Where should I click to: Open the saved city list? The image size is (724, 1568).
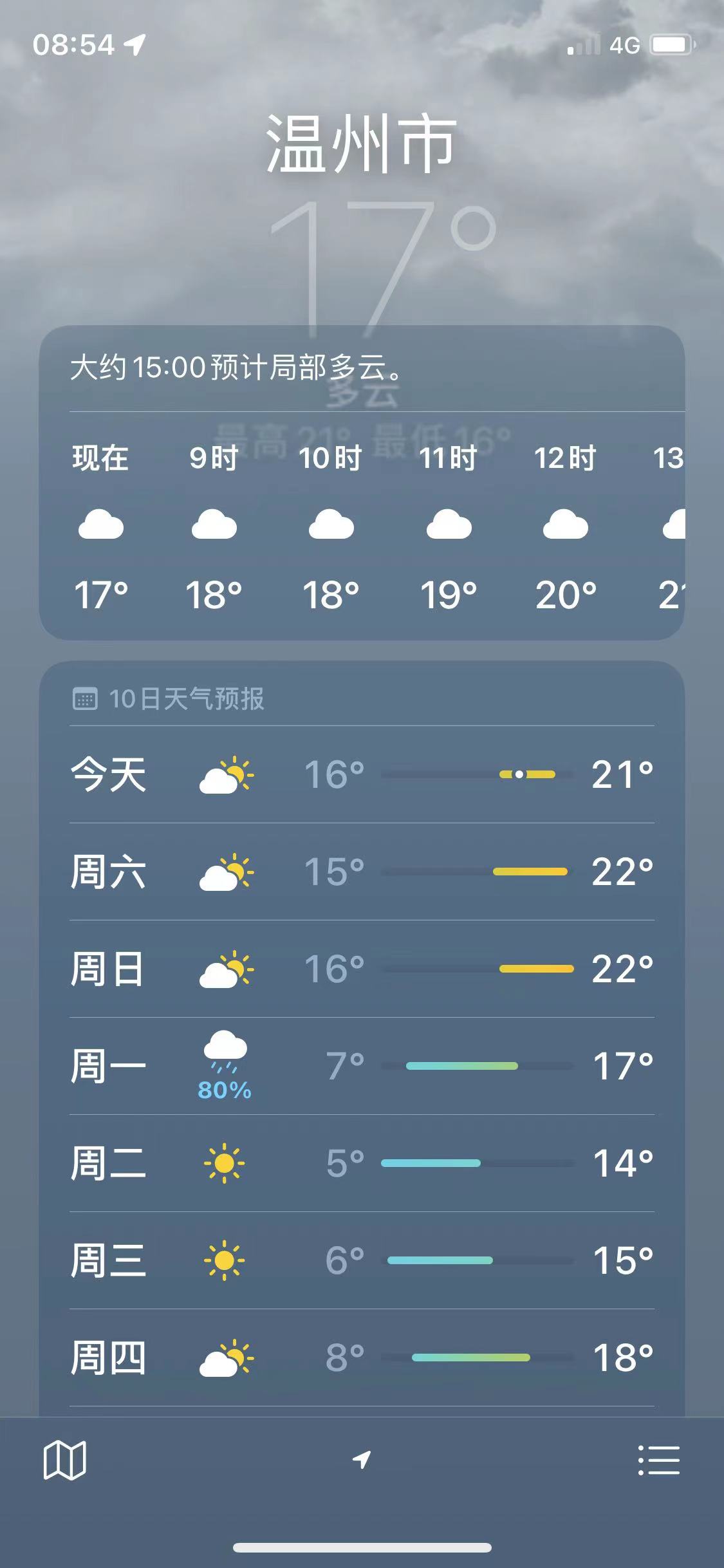click(x=658, y=1459)
